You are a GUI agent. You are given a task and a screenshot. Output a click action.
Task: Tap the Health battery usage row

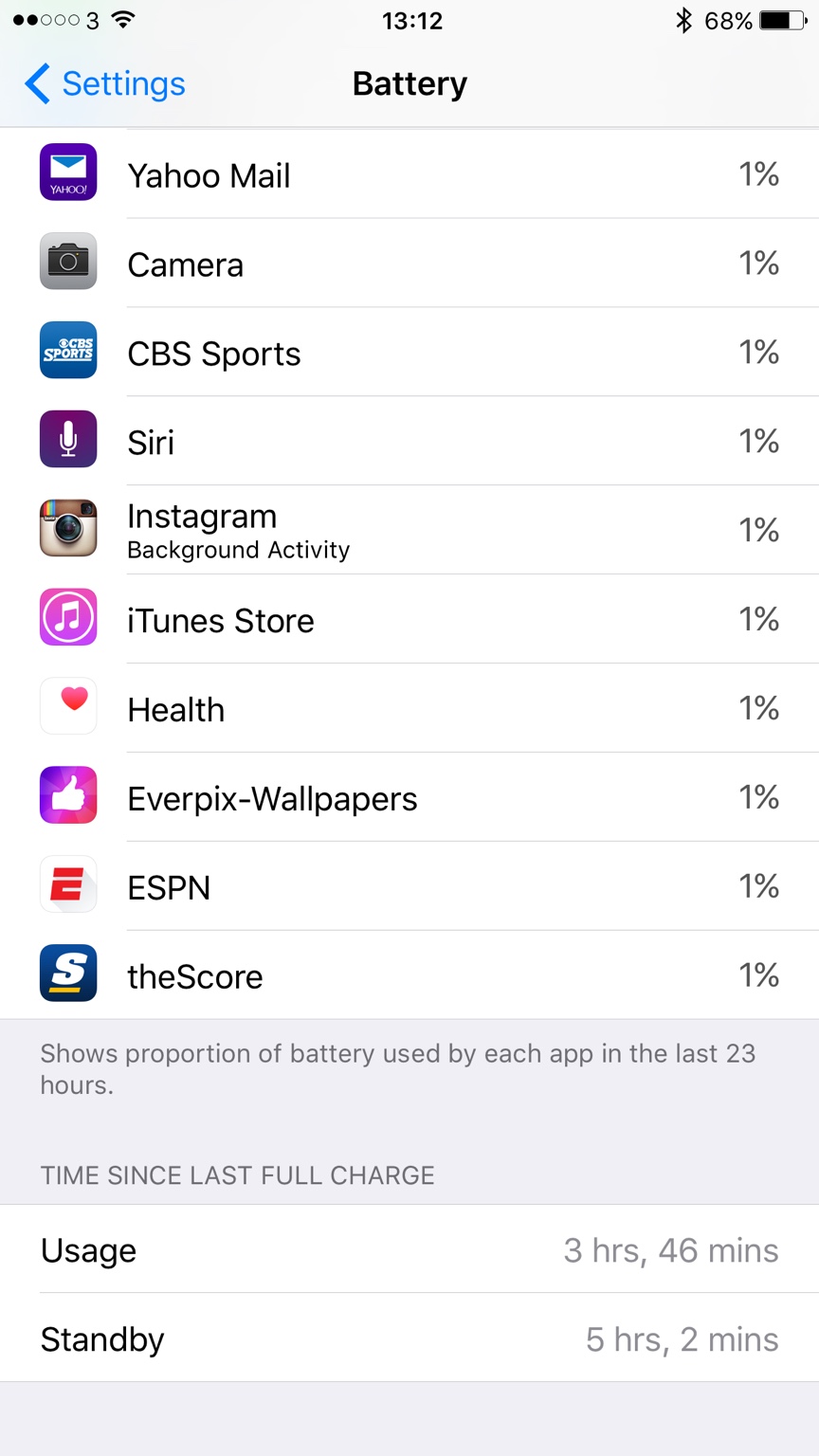point(409,709)
